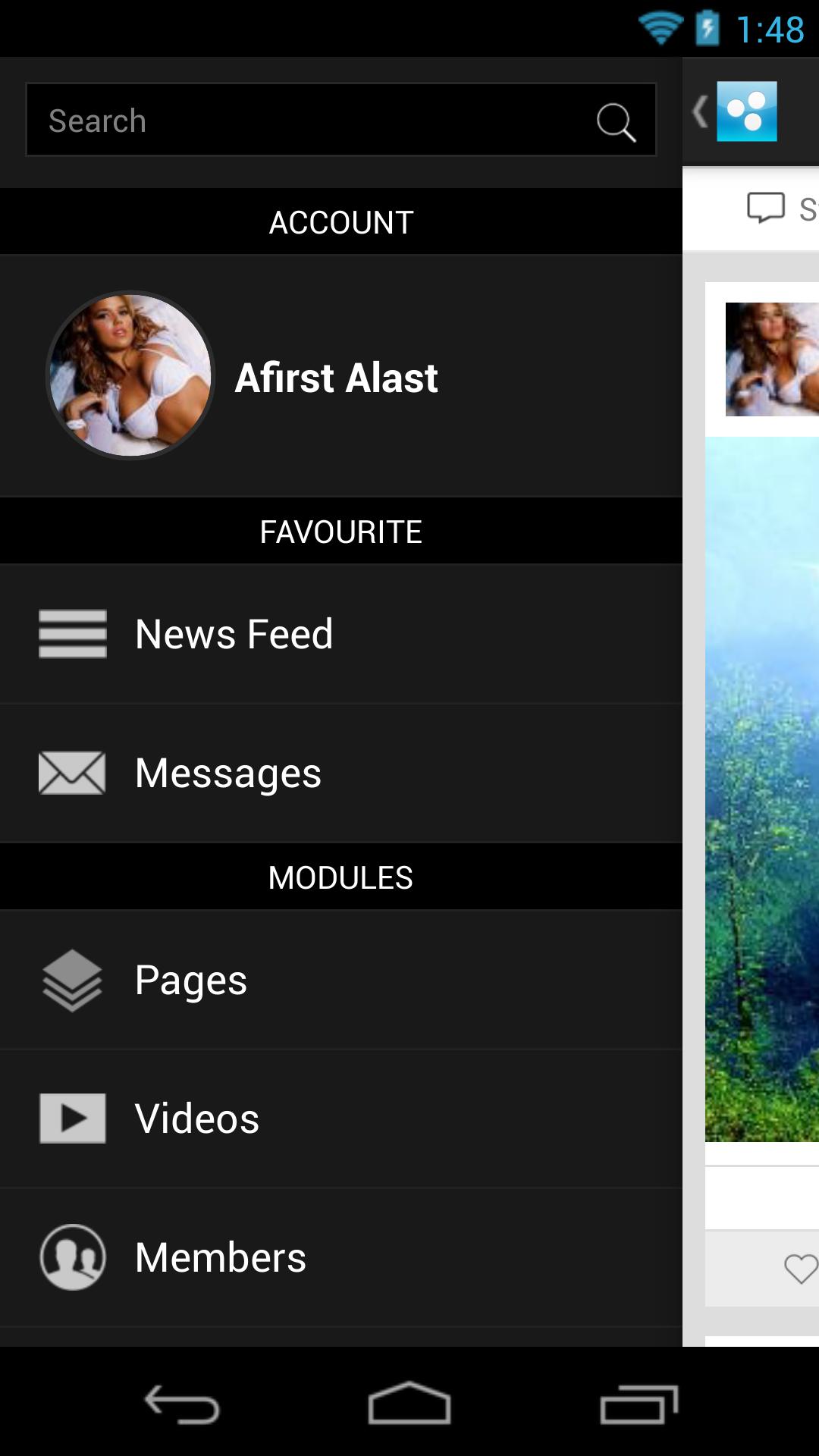Open Messages
Viewport: 819px width, 1456px height.
(227, 773)
